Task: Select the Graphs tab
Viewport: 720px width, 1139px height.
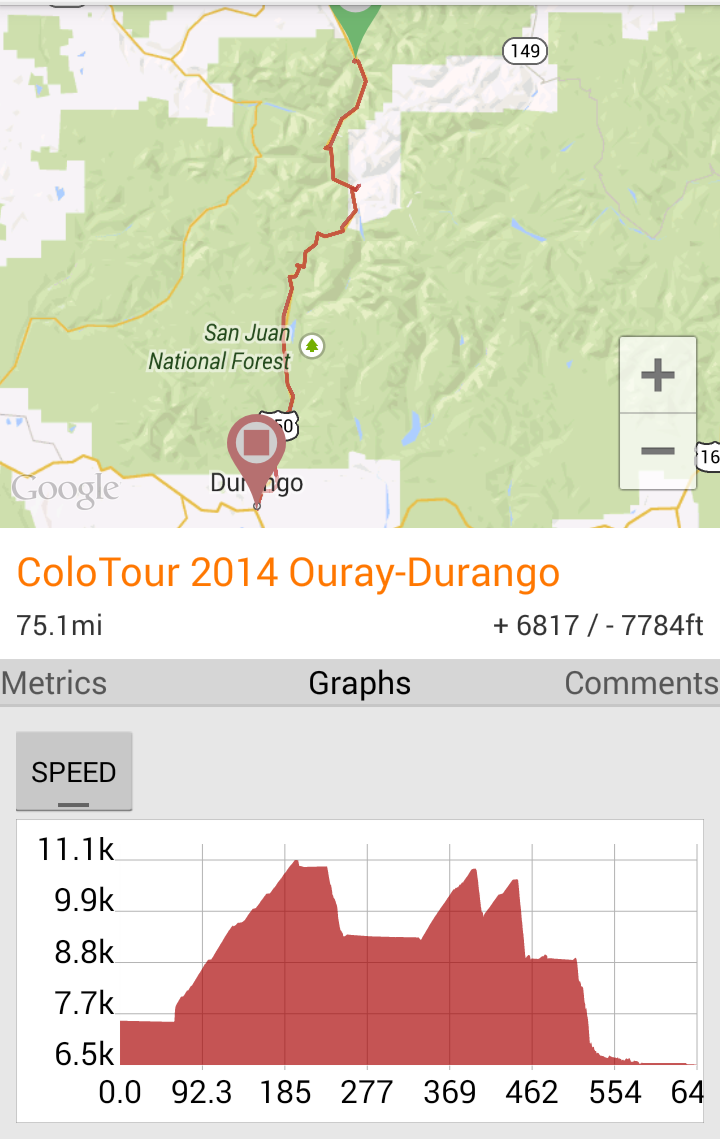Action: [x=359, y=683]
